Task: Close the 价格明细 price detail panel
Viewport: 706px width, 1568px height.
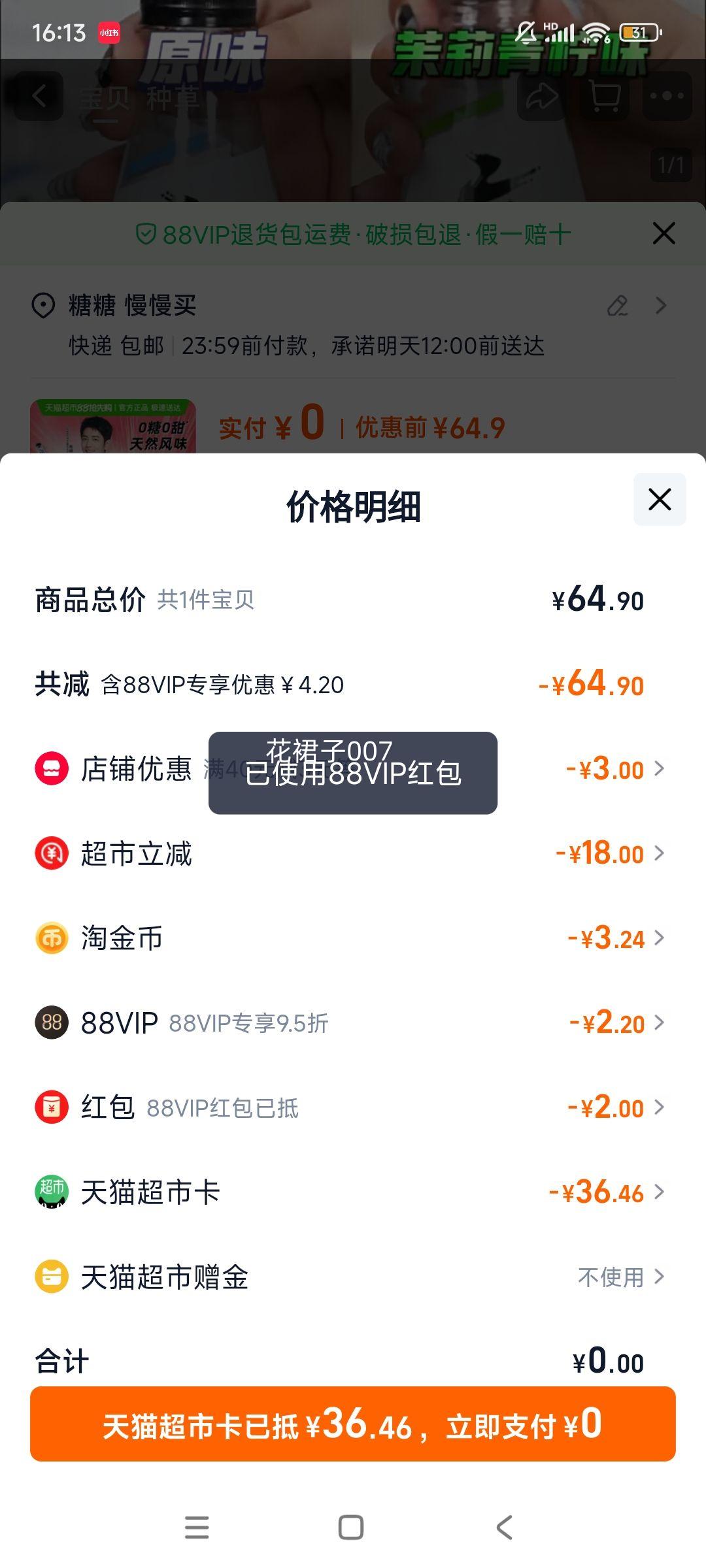Action: 658,499
